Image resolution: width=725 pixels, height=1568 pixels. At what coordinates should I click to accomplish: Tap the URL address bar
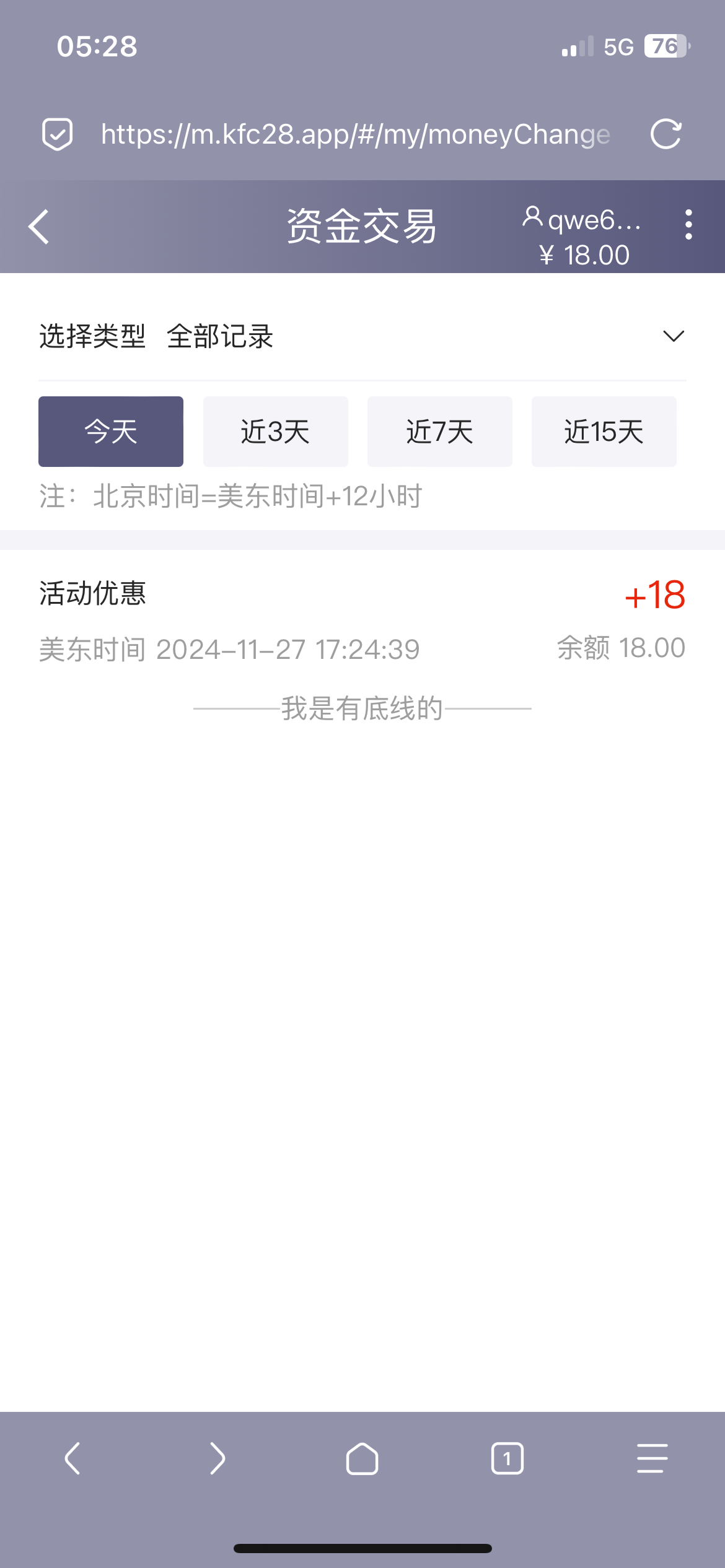(x=356, y=134)
